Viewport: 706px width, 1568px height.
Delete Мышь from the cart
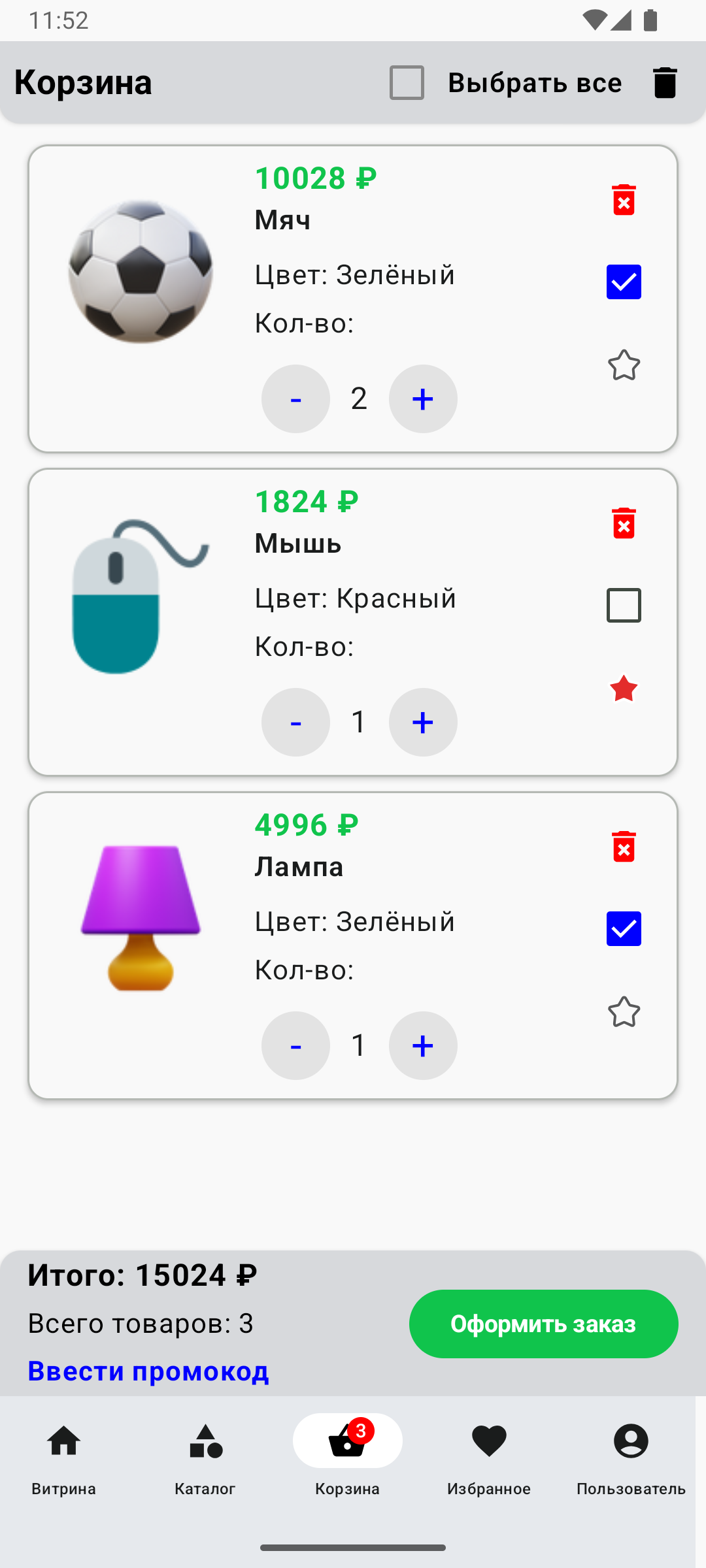click(624, 523)
